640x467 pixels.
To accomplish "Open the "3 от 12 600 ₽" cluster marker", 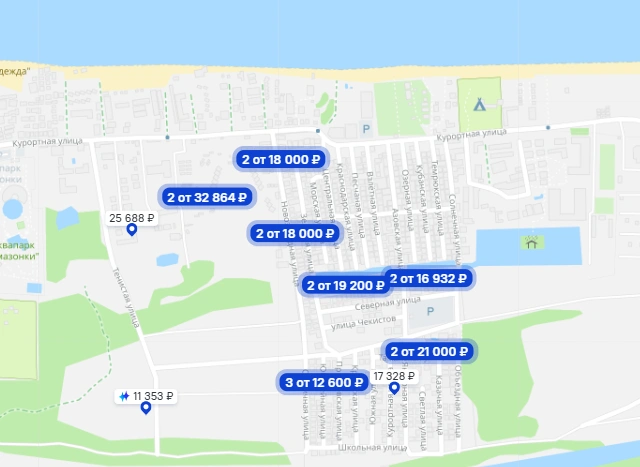I will tap(324, 382).
